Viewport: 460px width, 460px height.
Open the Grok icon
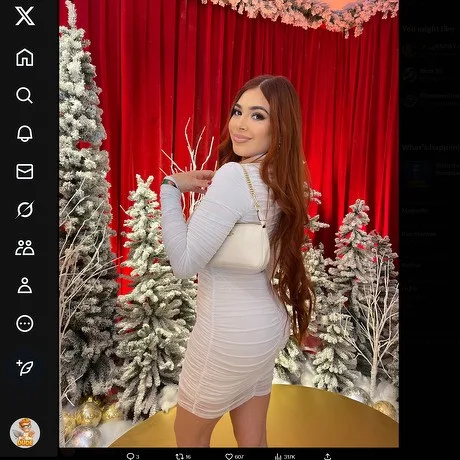(25, 209)
